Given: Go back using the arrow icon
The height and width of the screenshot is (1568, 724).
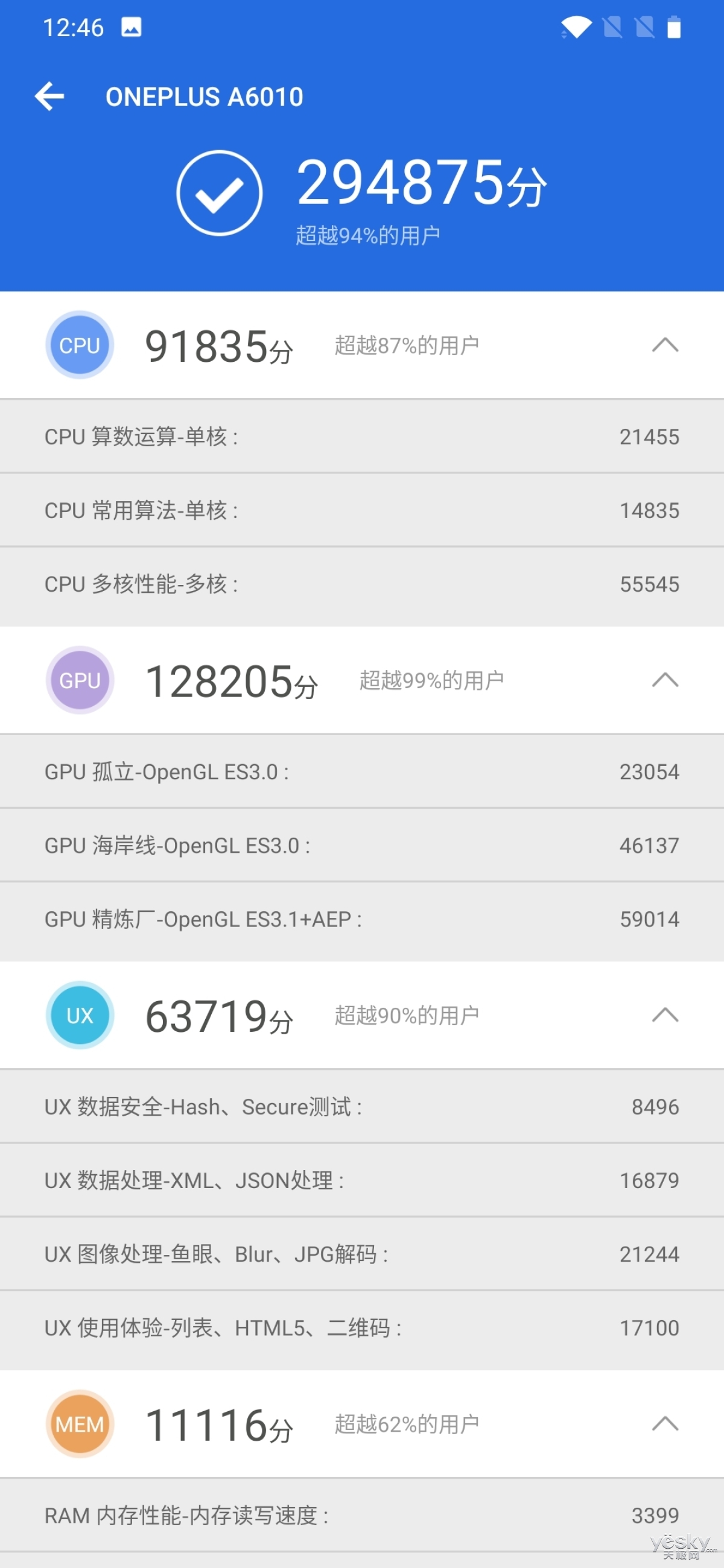Looking at the screenshot, I should [x=49, y=96].
